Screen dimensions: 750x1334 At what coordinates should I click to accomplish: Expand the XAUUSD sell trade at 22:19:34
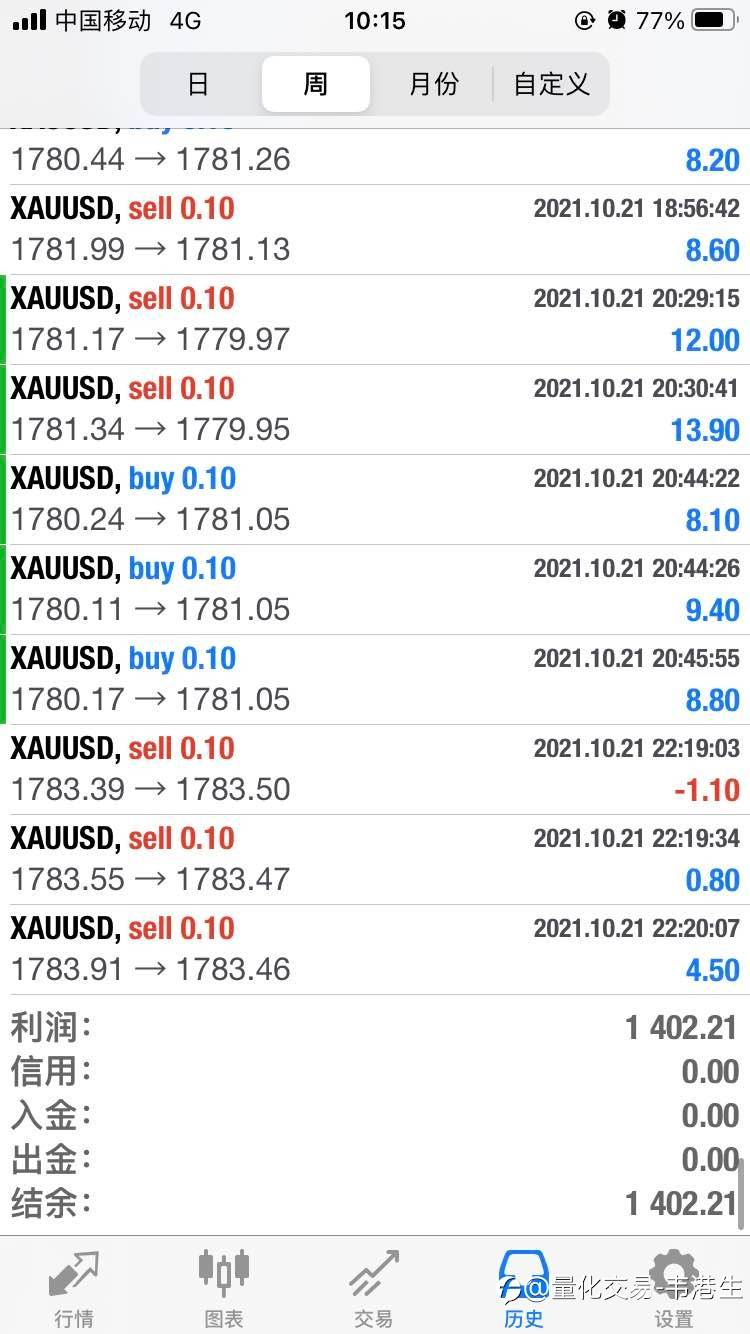(375, 860)
